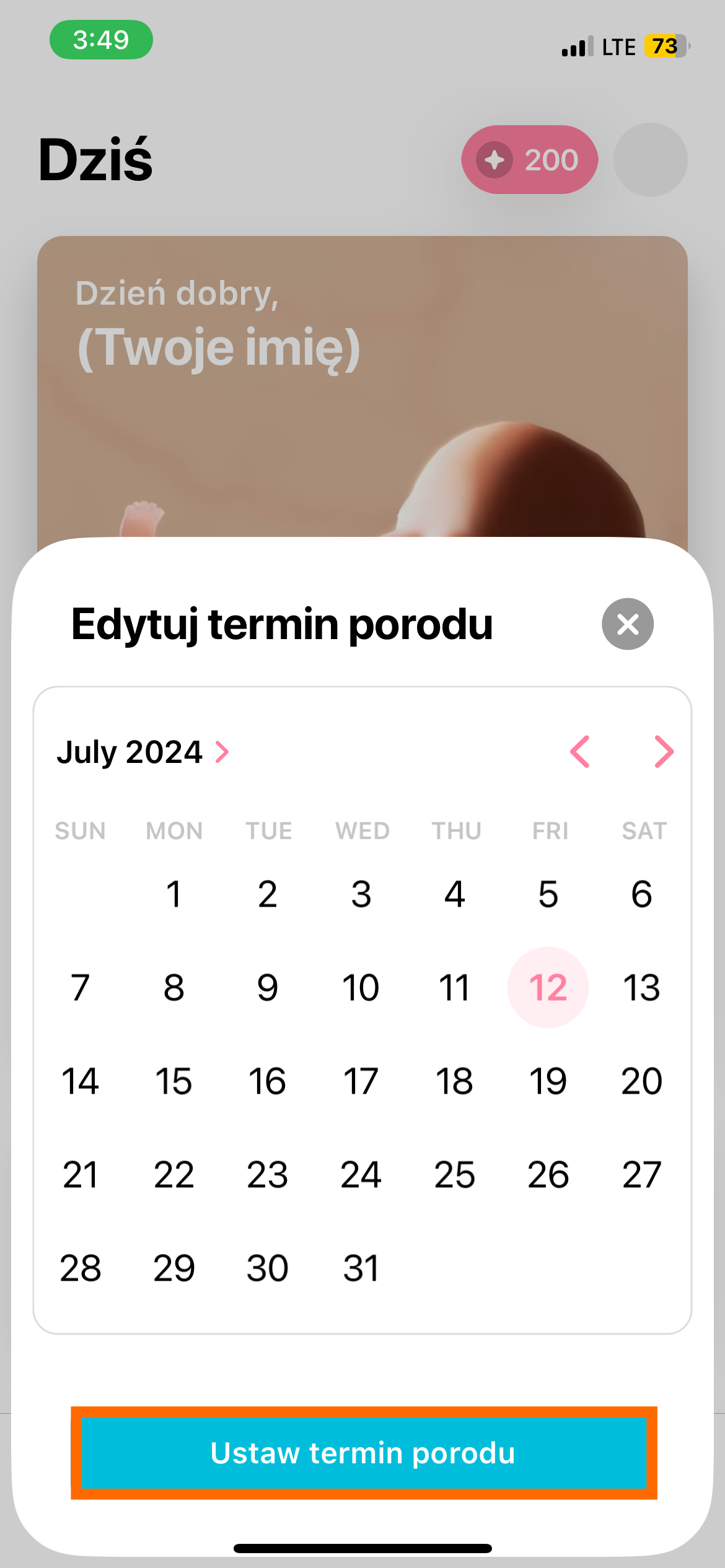Screen dimensions: 725x1568
Task: Expand the July 2024 month picker
Action: click(143, 752)
